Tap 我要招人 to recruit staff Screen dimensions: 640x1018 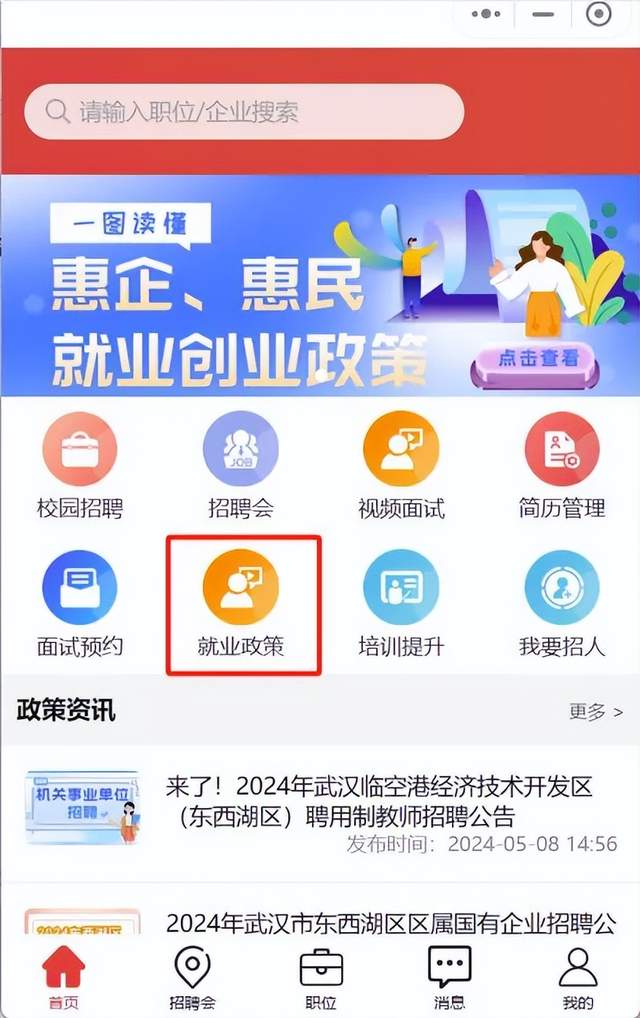click(562, 604)
